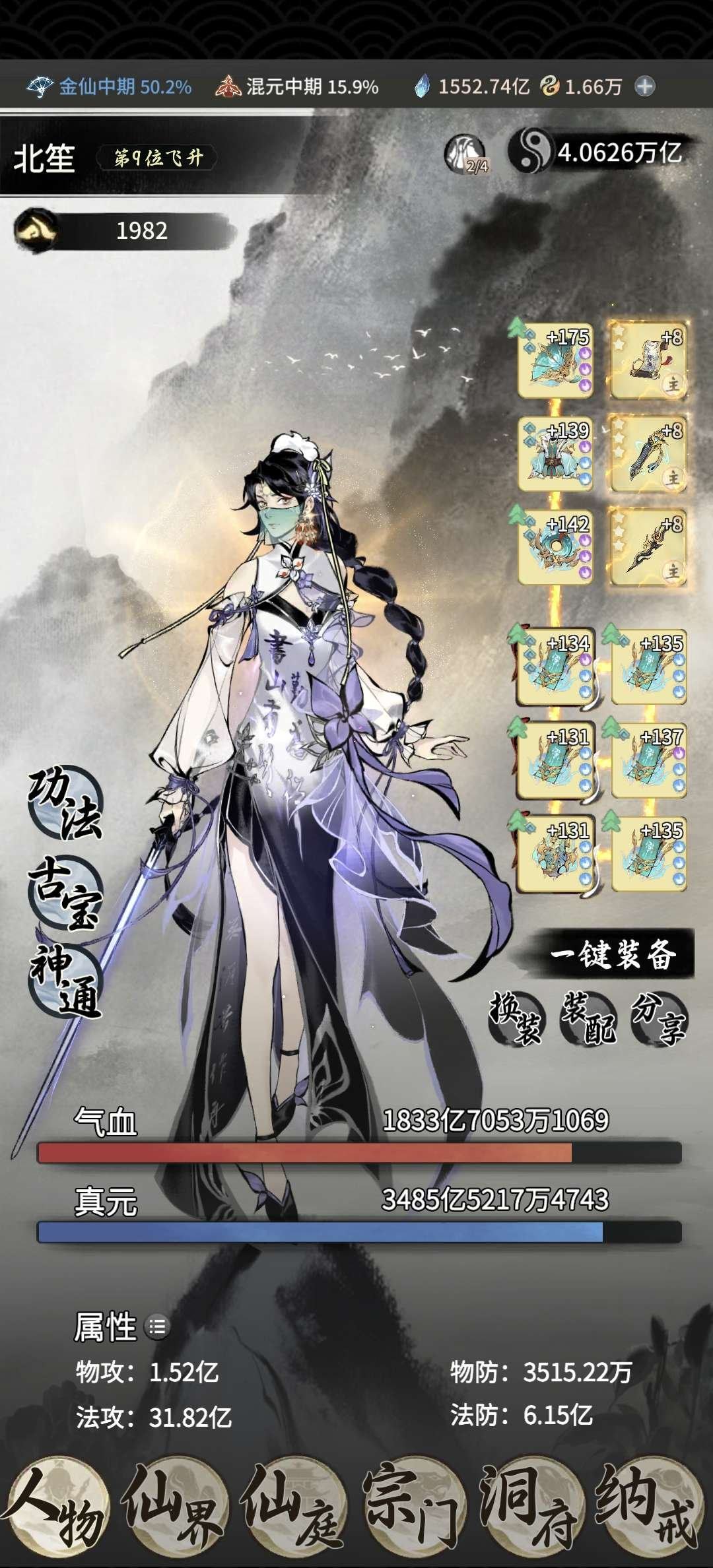The image size is (713, 1568).
Task: Open the 古宝 ancient treasures menu
Action: (65, 892)
